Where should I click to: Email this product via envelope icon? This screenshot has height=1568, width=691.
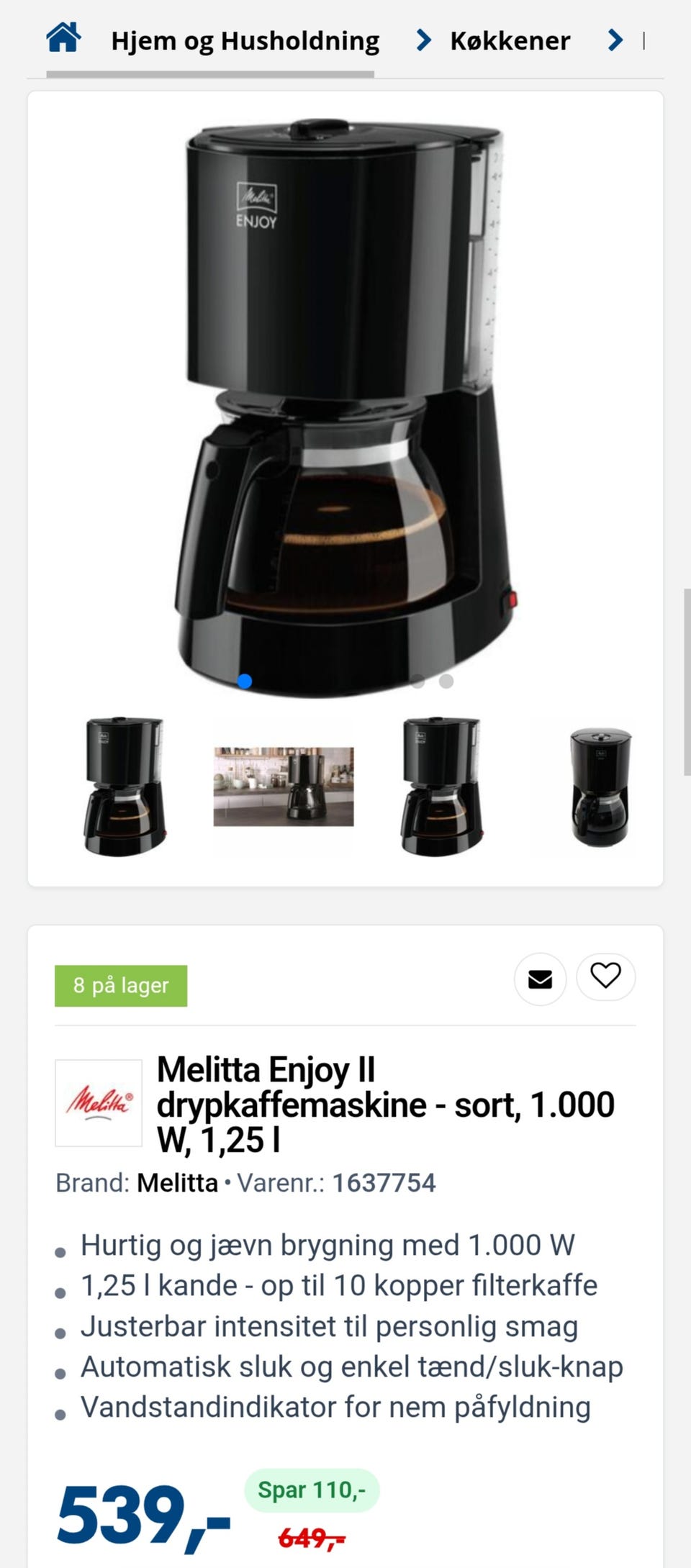click(x=540, y=979)
